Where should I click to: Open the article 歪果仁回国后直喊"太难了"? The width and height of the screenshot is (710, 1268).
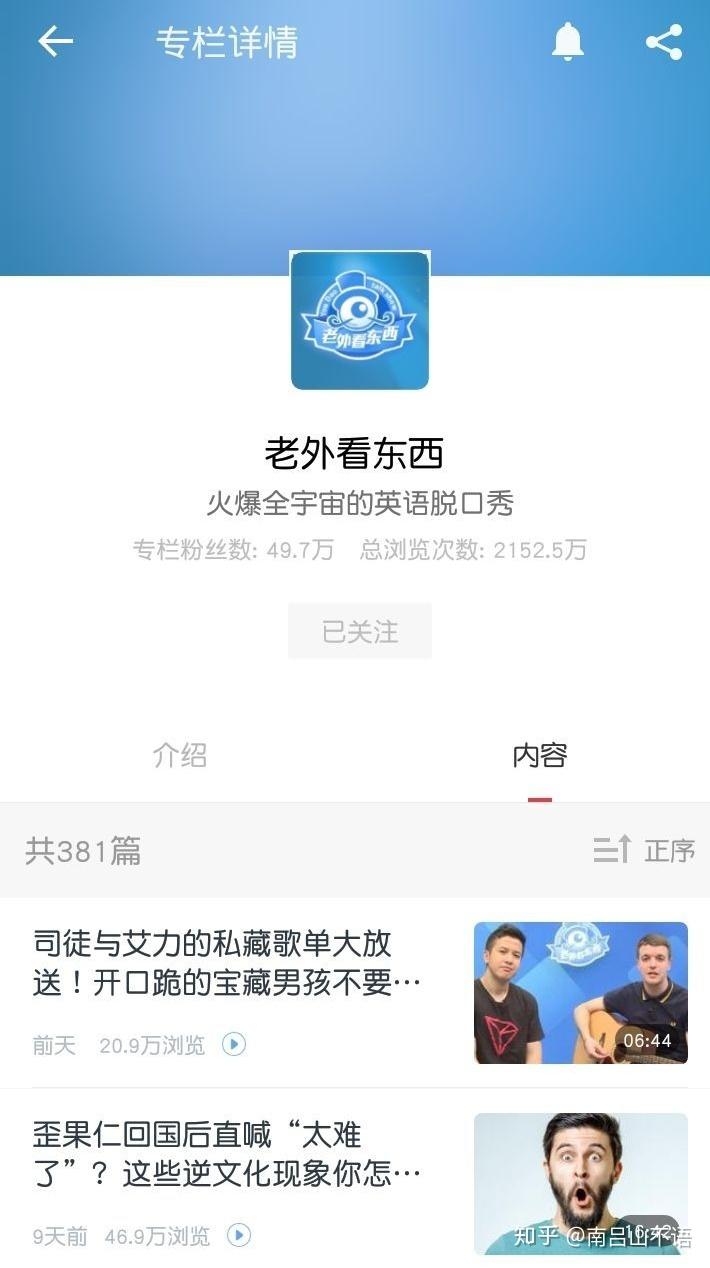[x=226, y=1154]
